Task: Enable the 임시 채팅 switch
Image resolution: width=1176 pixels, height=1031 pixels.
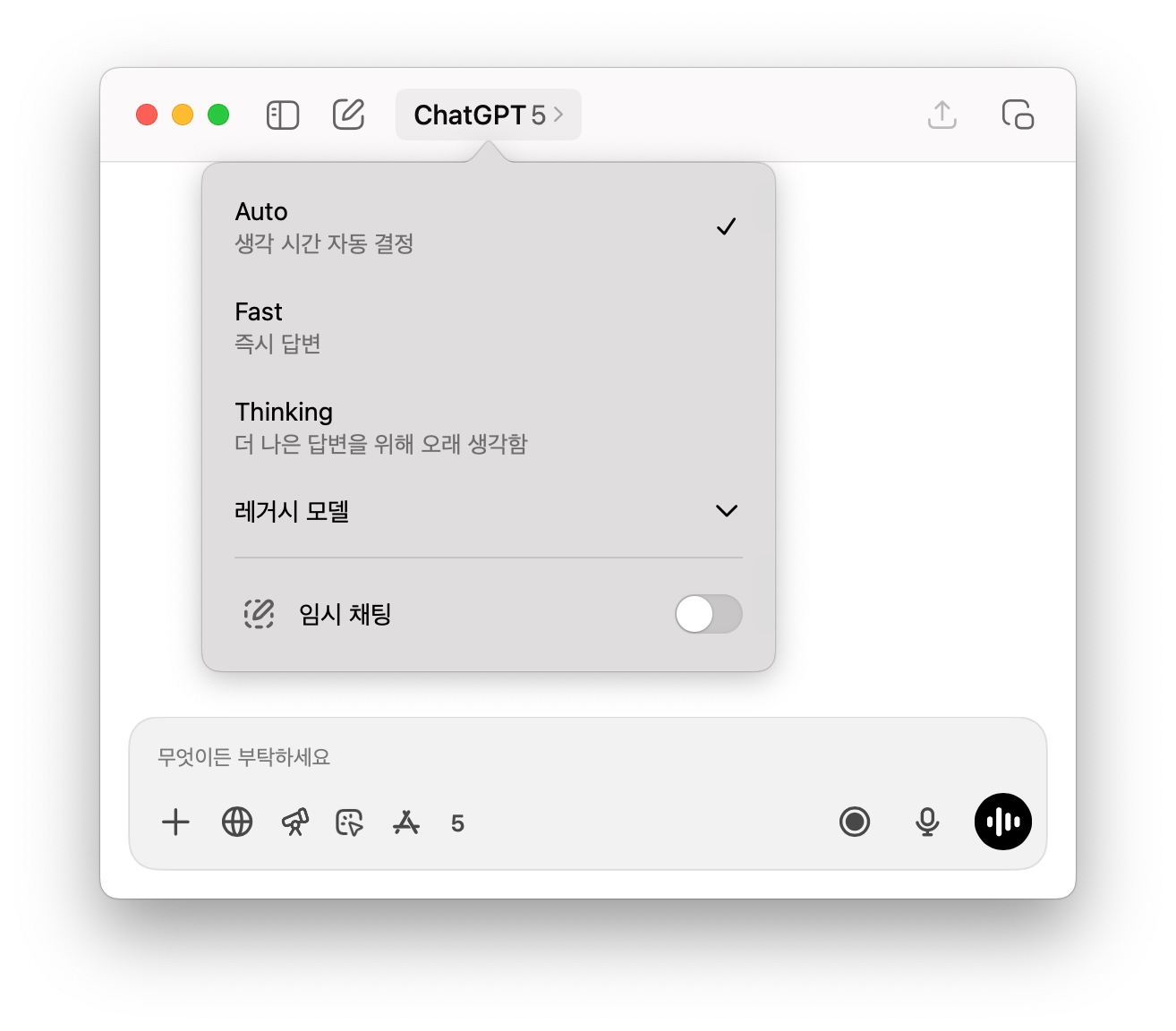Action: [x=708, y=614]
